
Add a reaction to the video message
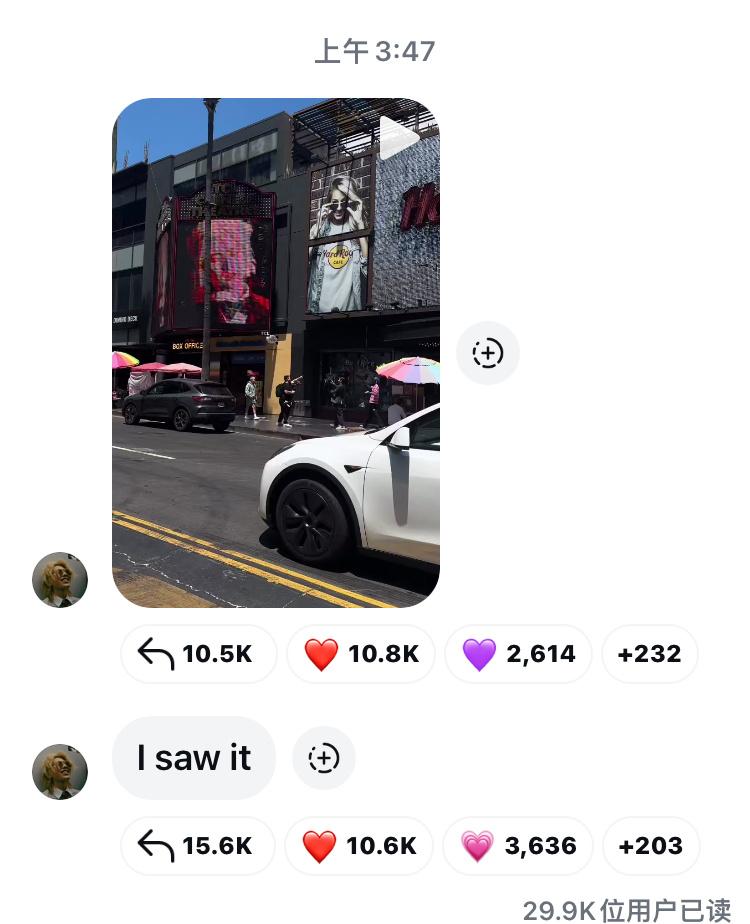coord(488,353)
